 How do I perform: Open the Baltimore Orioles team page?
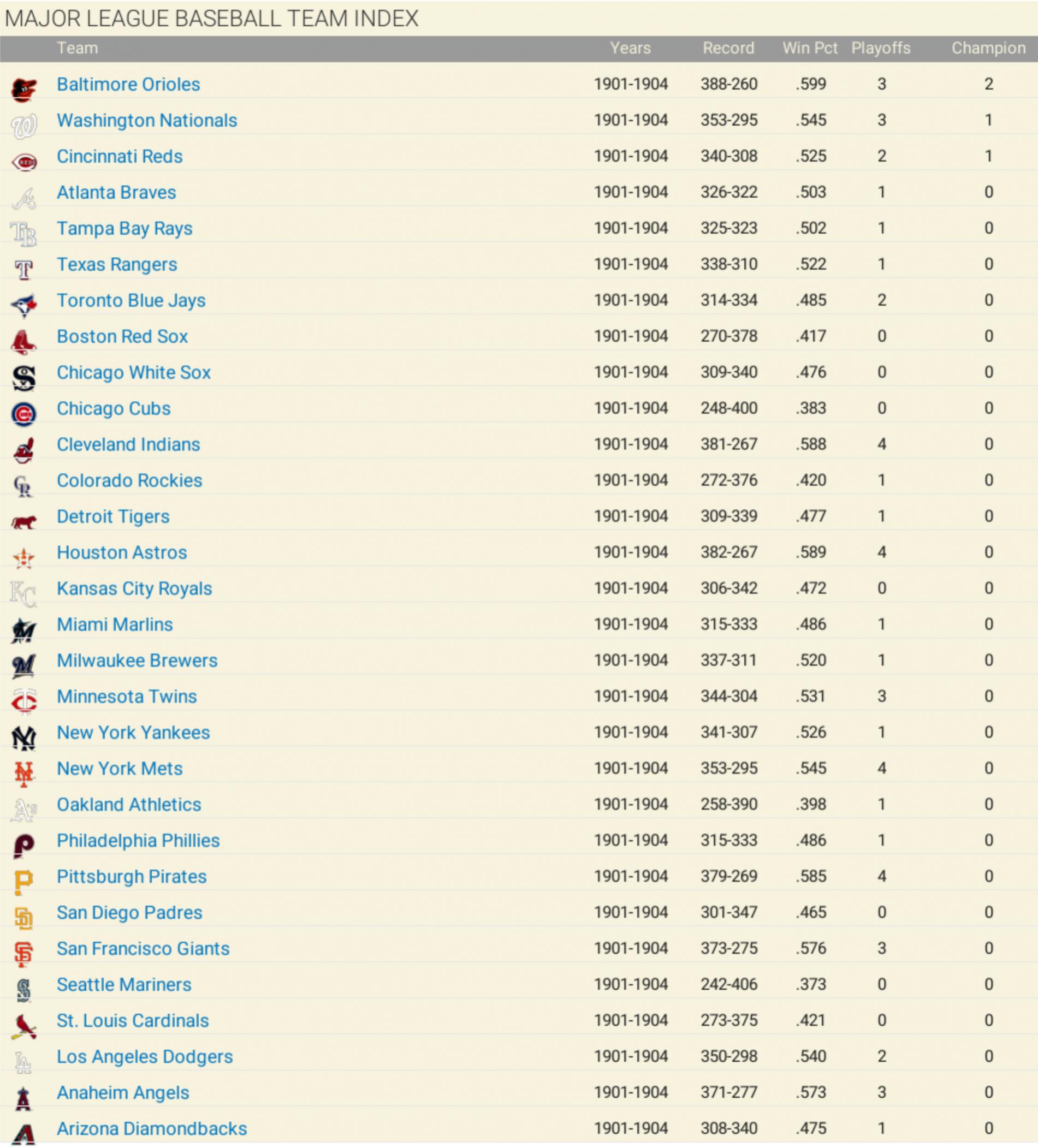click(128, 84)
